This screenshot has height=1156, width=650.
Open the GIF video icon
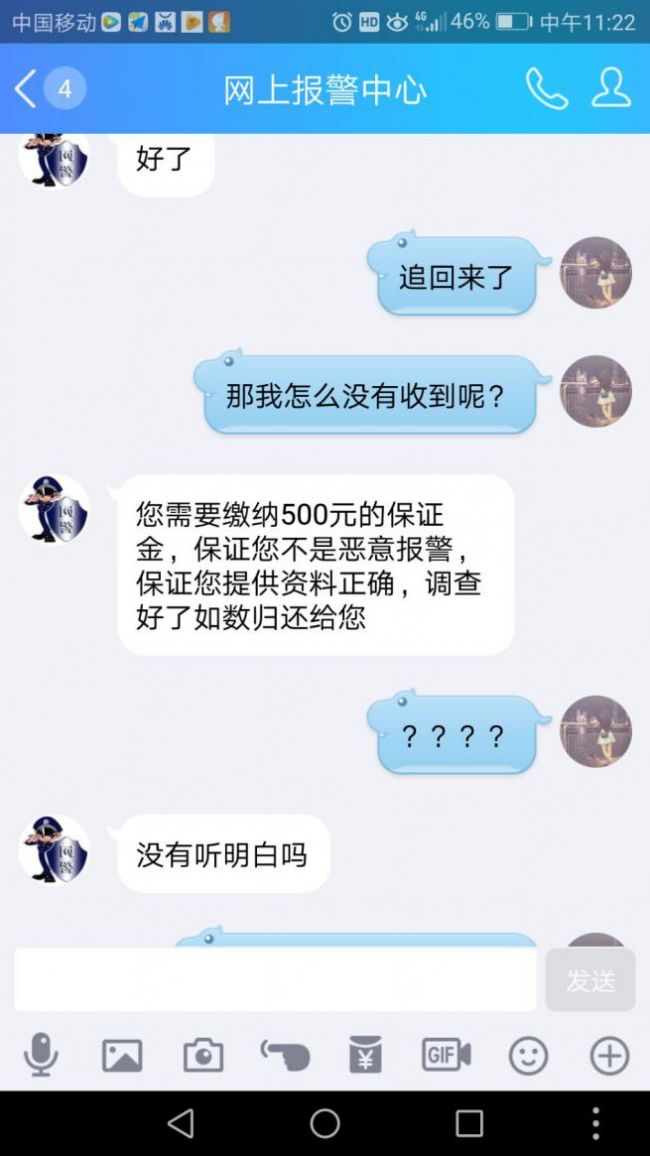[447, 1055]
